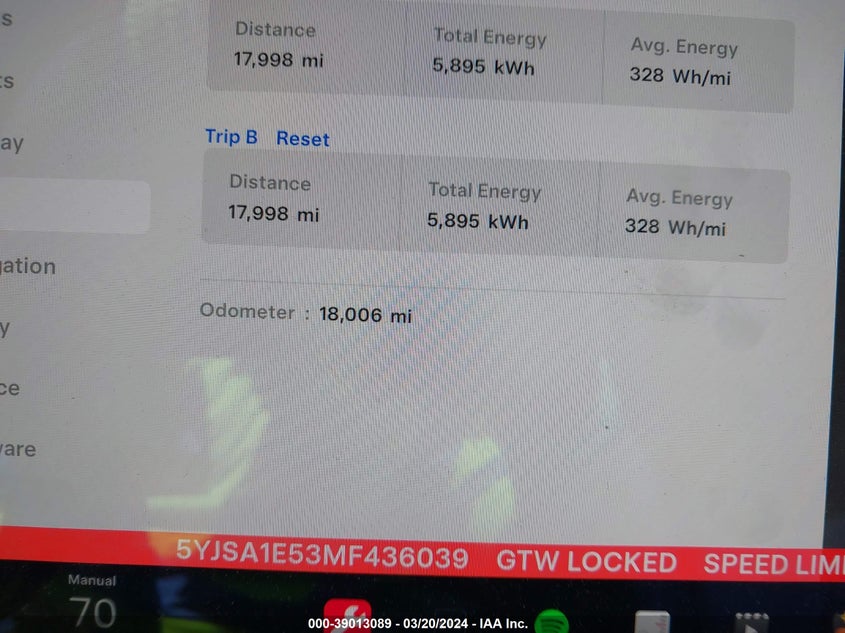The width and height of the screenshot is (845, 633).
Task: Open the cabin temperature control showing 70
Action: [92, 609]
